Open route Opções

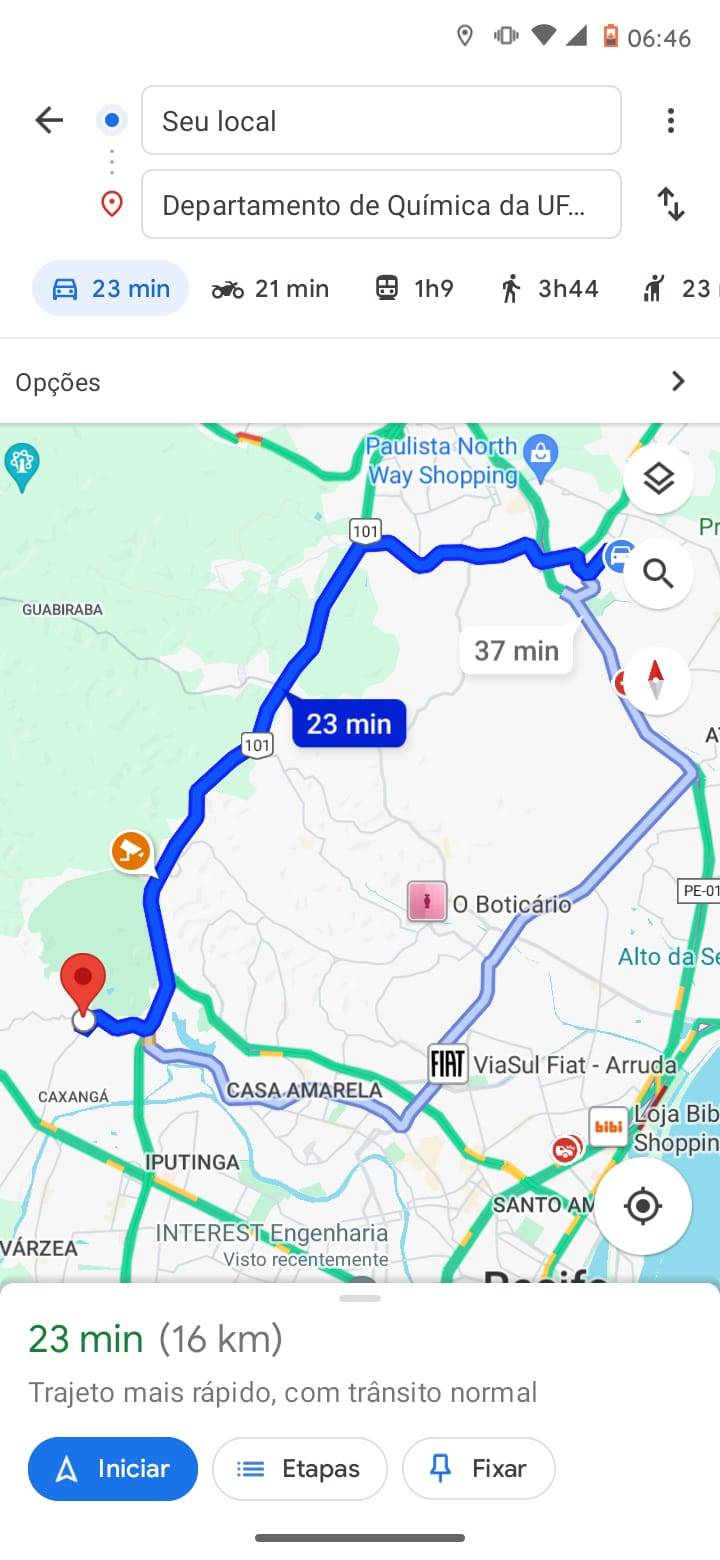click(x=359, y=382)
